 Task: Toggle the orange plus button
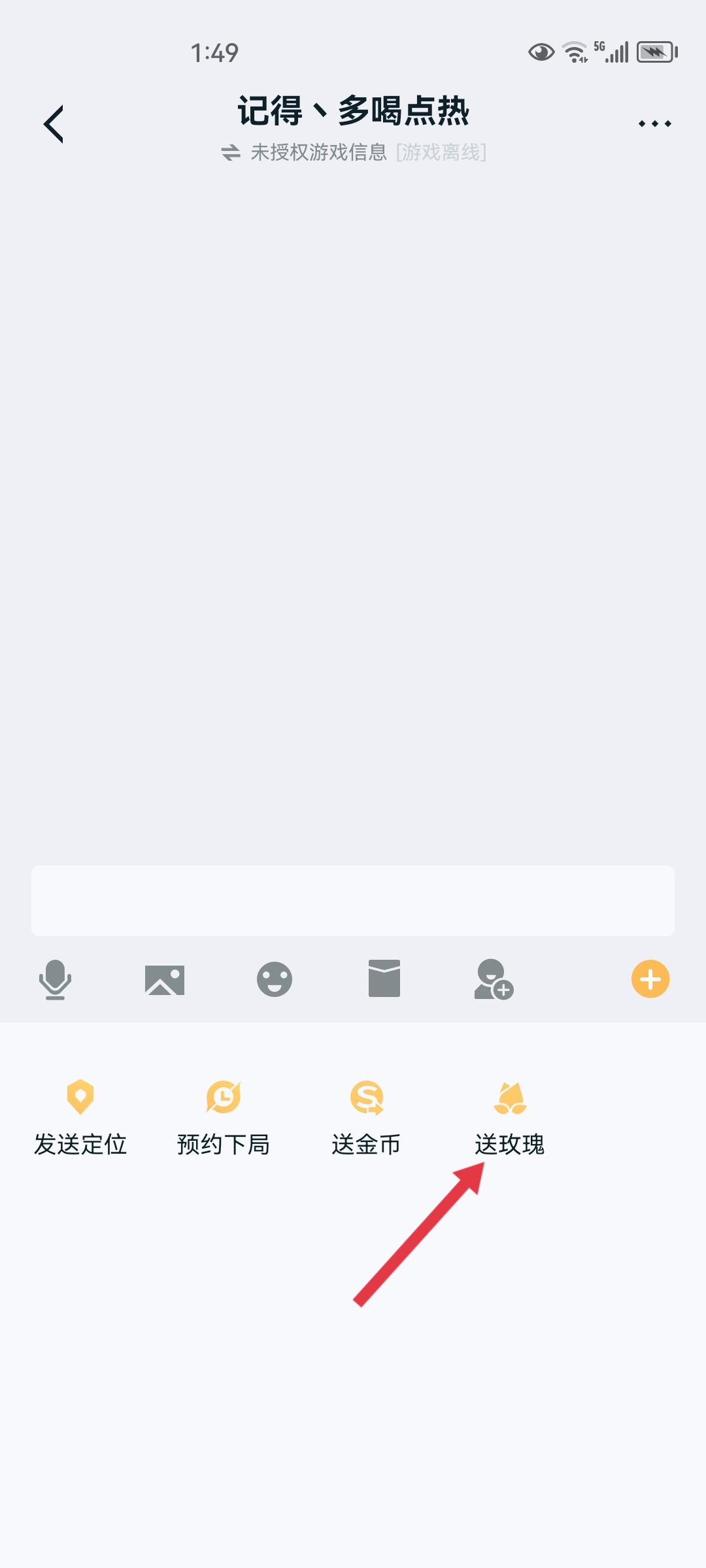(x=650, y=979)
